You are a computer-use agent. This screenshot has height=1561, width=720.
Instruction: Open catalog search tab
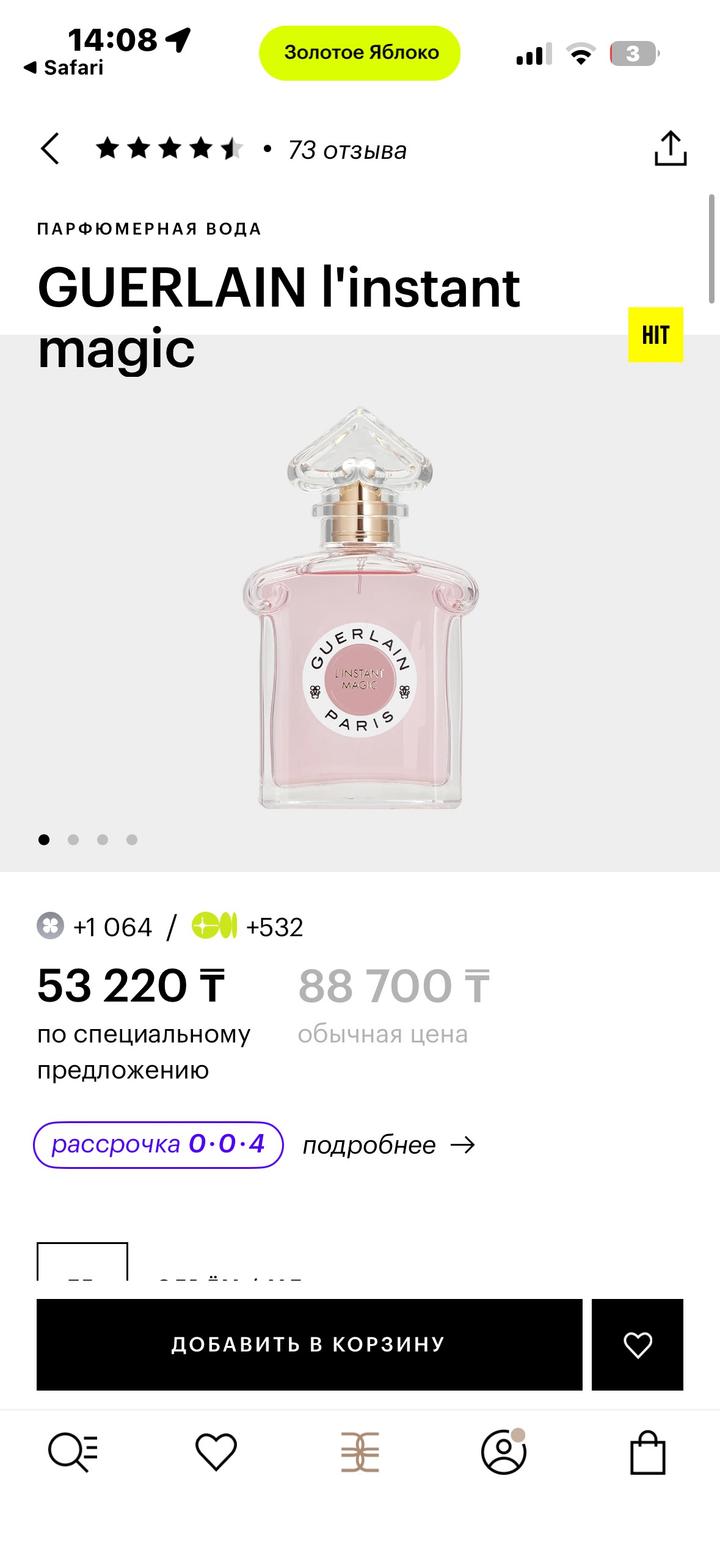(73, 1452)
